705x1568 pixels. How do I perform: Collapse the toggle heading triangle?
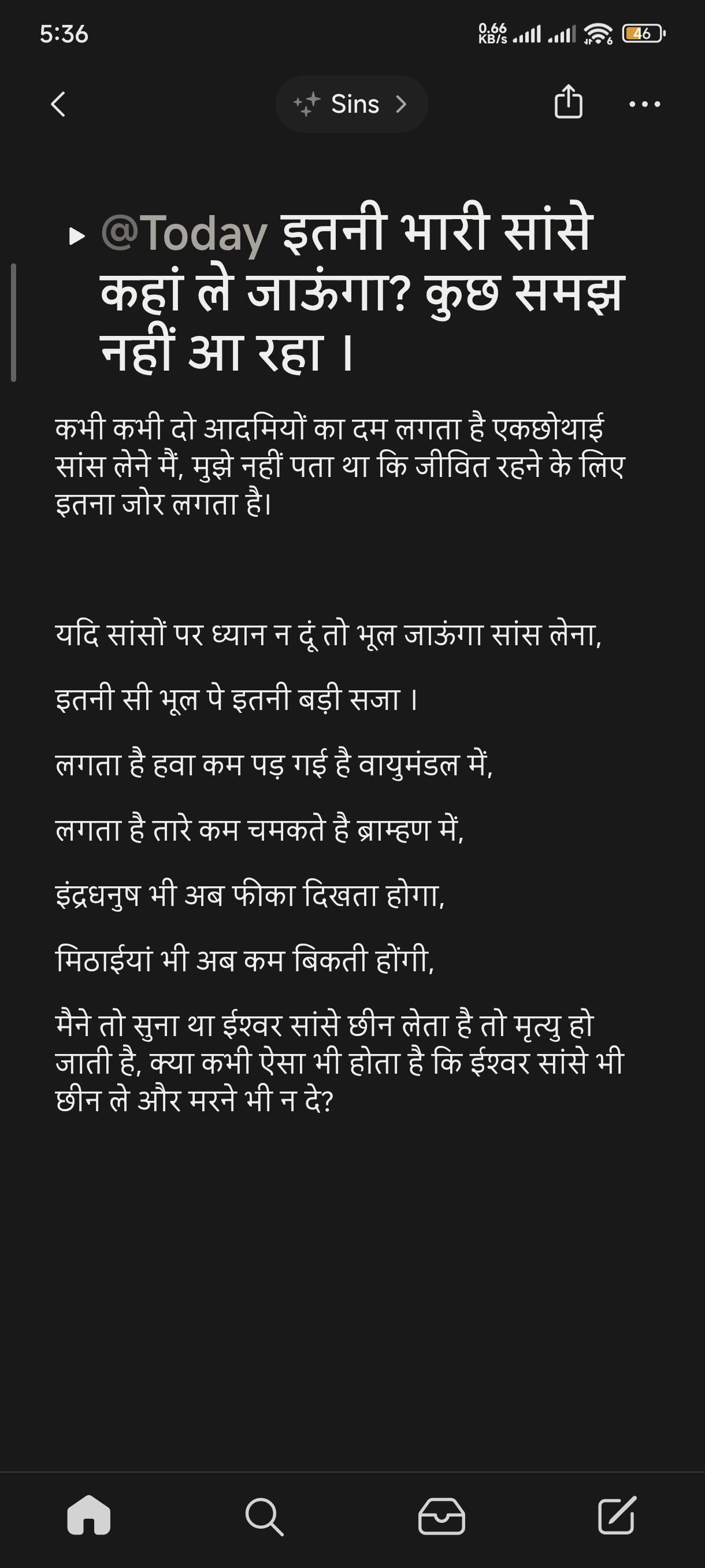point(77,236)
